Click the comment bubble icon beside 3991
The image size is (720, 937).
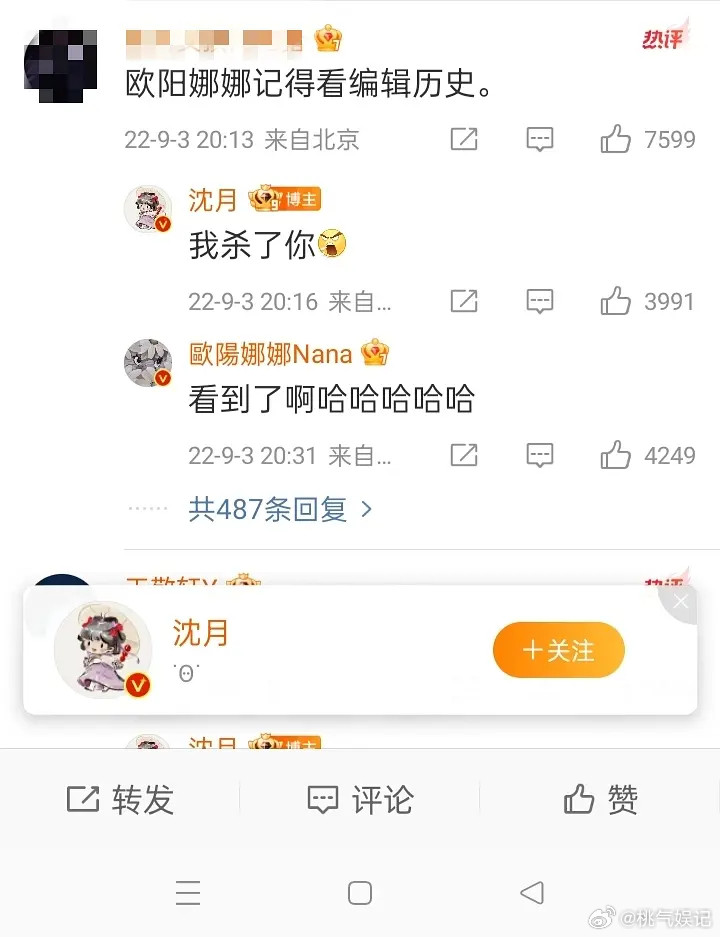(539, 301)
